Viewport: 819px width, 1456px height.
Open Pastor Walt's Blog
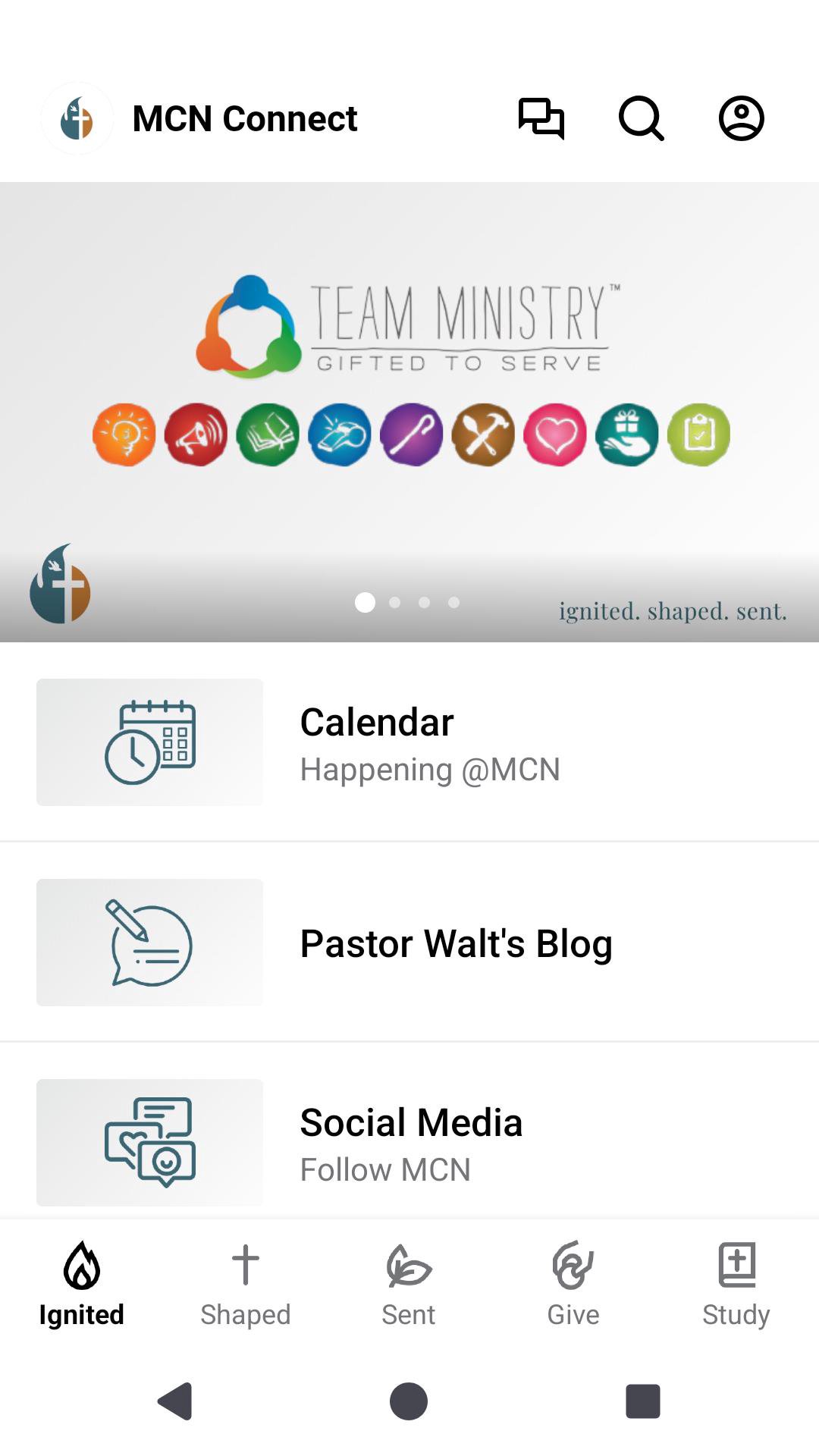click(409, 943)
